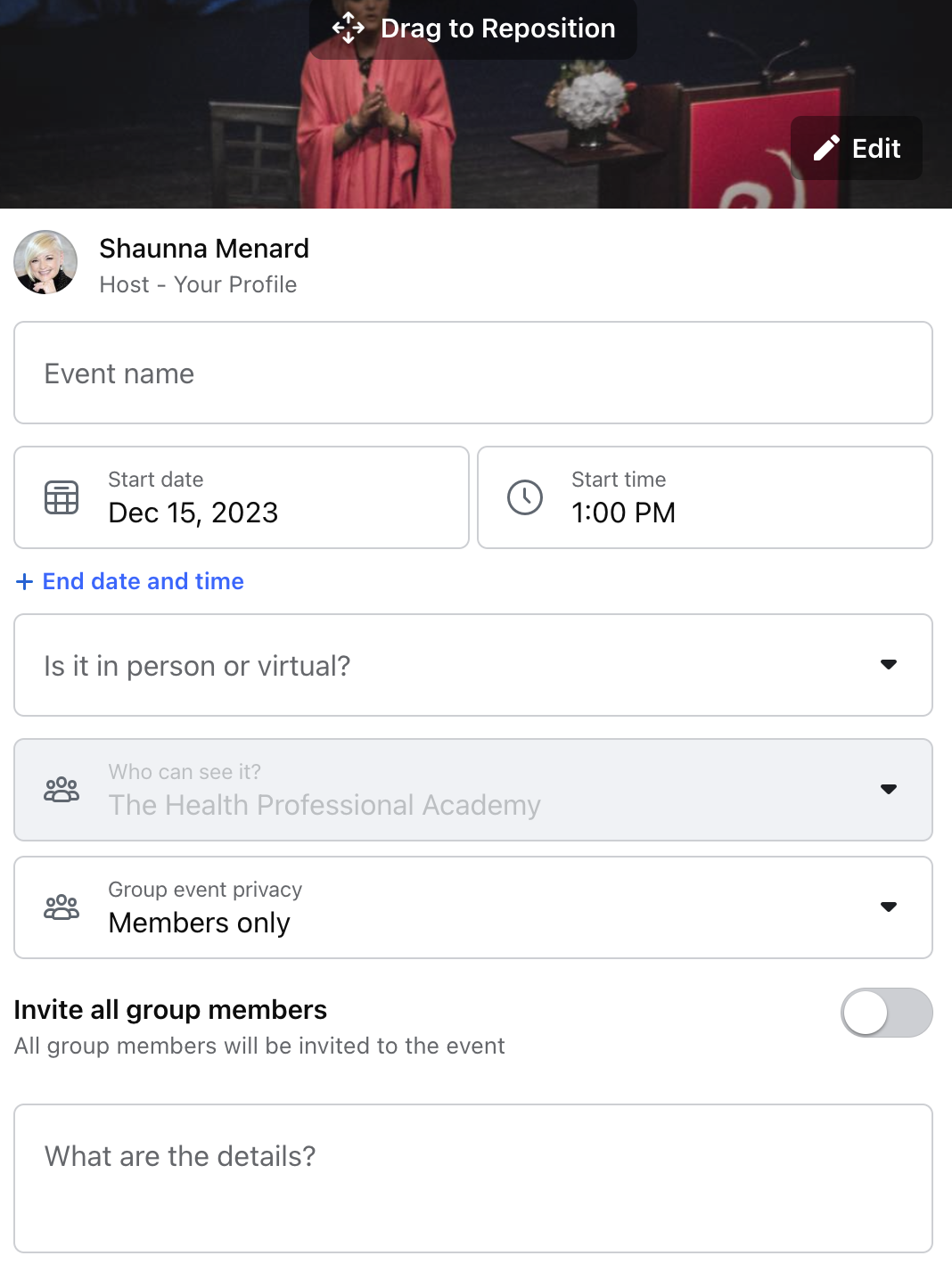Enable Invite all group members
Image resolution: width=952 pixels, height=1264 pixels.
click(886, 1013)
